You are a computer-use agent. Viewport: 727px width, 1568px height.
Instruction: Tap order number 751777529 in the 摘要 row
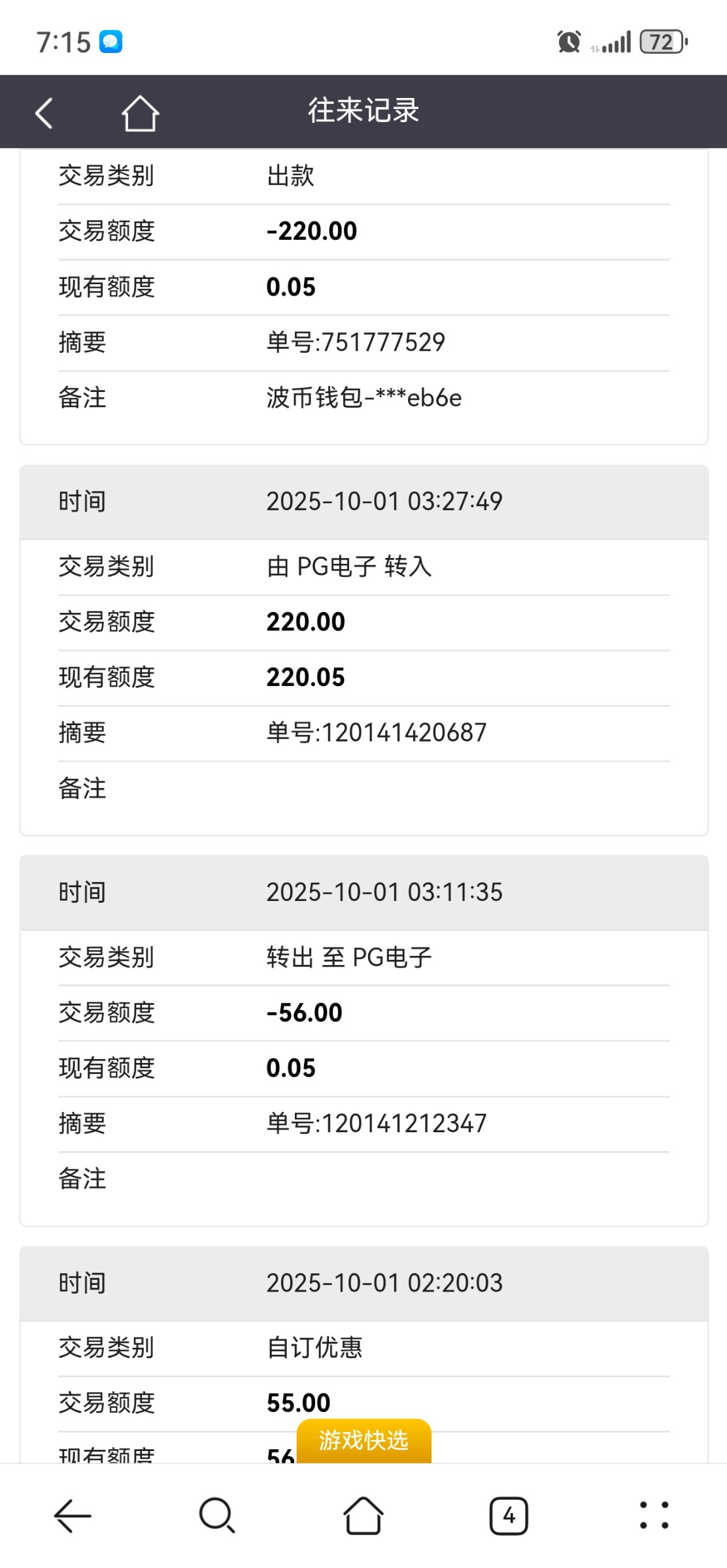click(x=355, y=342)
